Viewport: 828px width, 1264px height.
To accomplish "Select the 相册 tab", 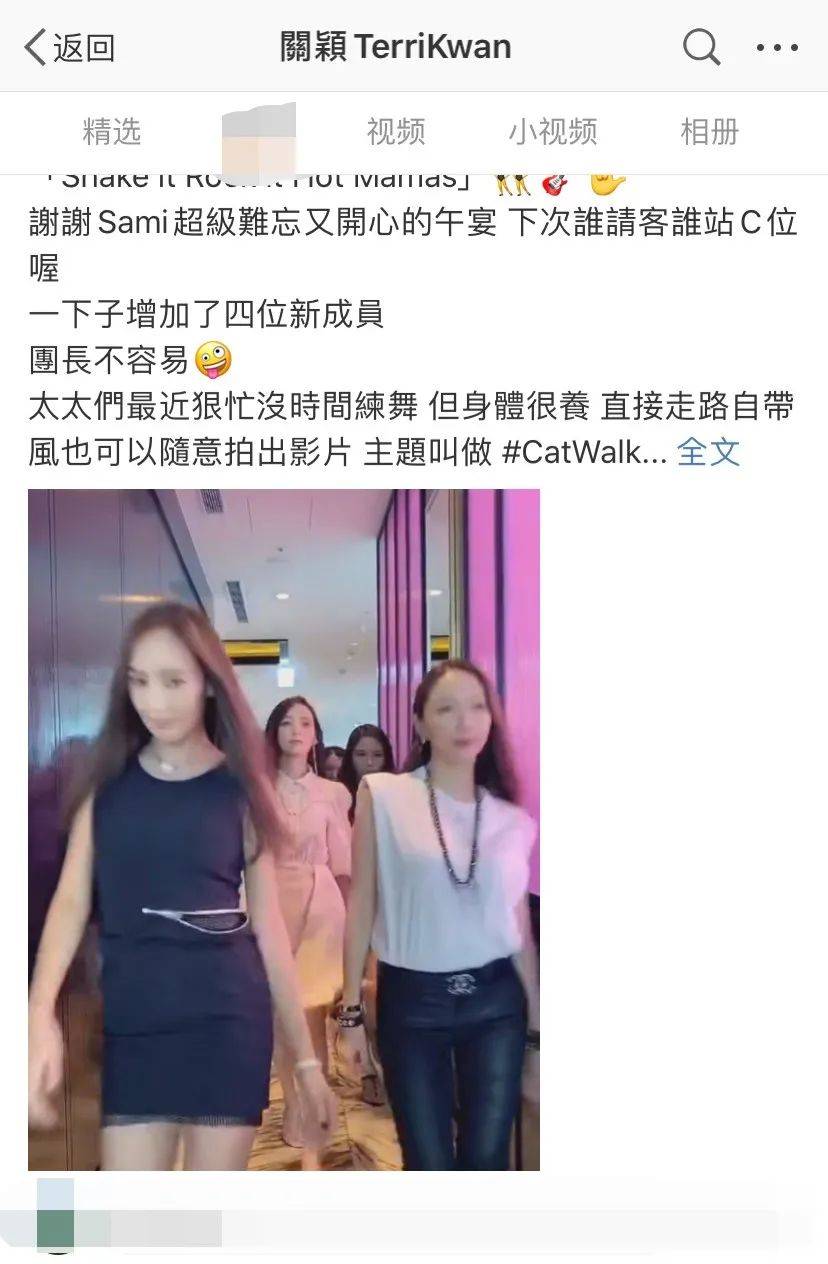I will coord(709,132).
